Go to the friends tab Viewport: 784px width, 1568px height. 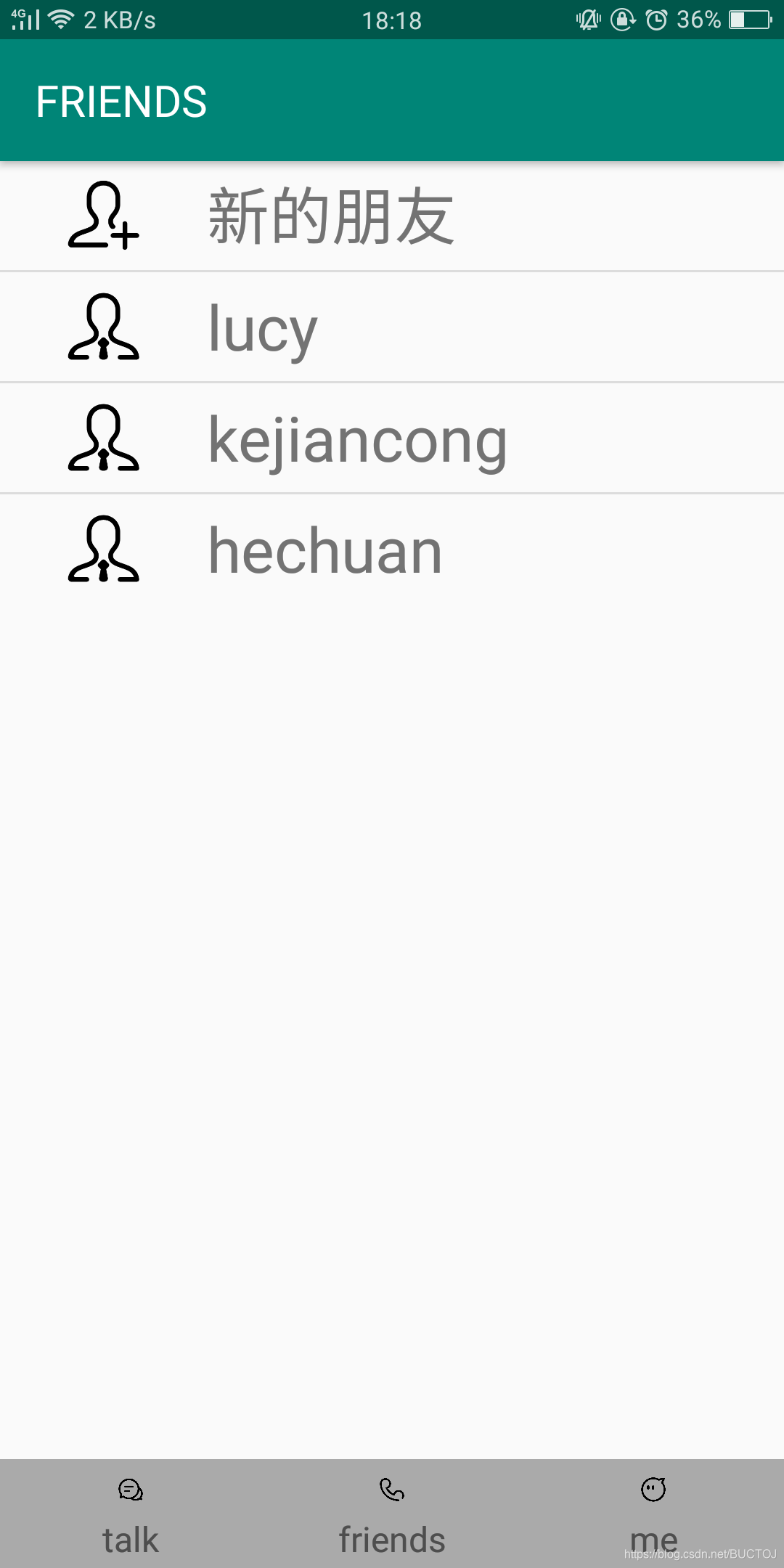tap(392, 1514)
